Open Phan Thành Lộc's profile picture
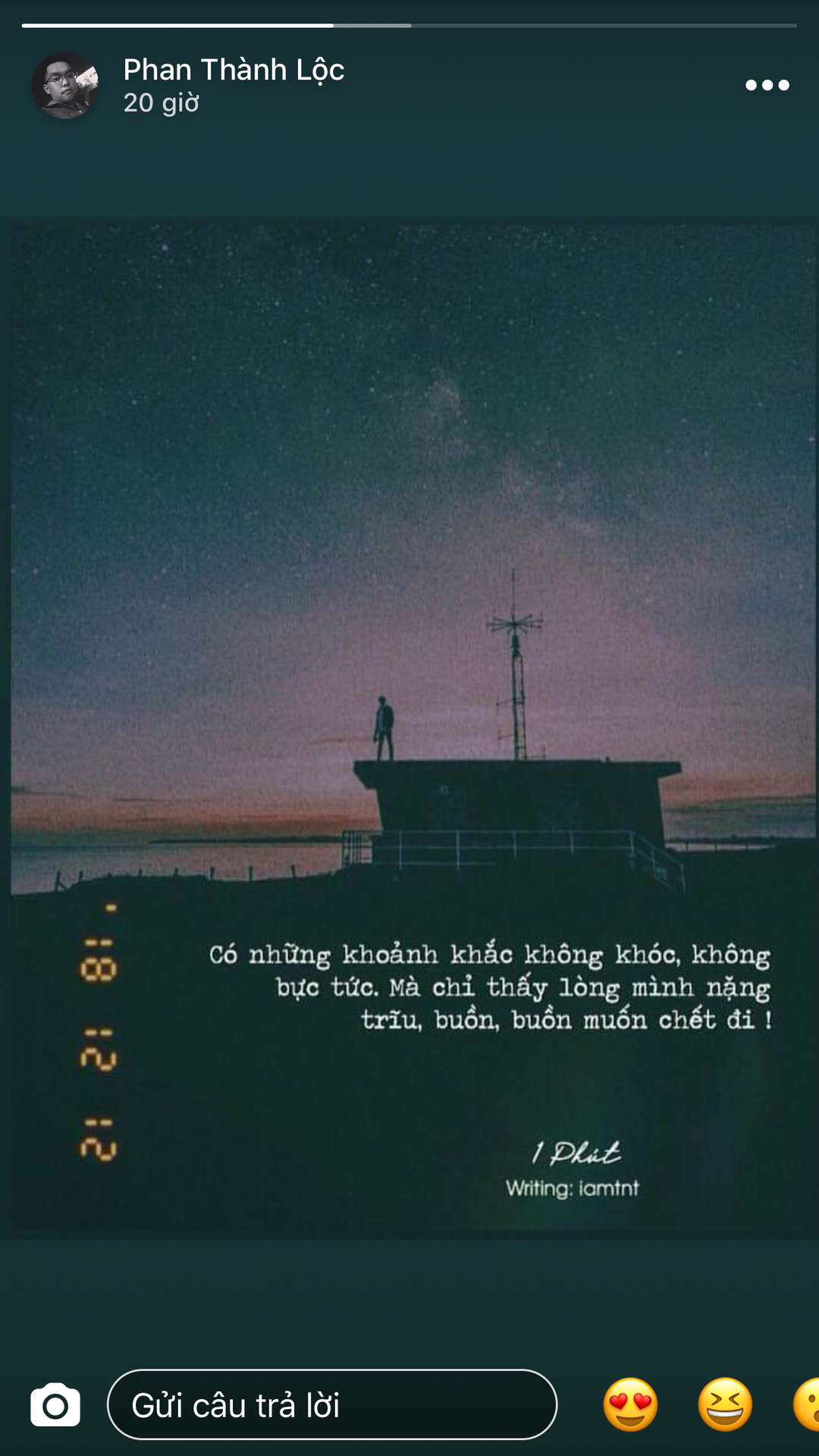Image resolution: width=819 pixels, height=1456 pixels. [65, 85]
